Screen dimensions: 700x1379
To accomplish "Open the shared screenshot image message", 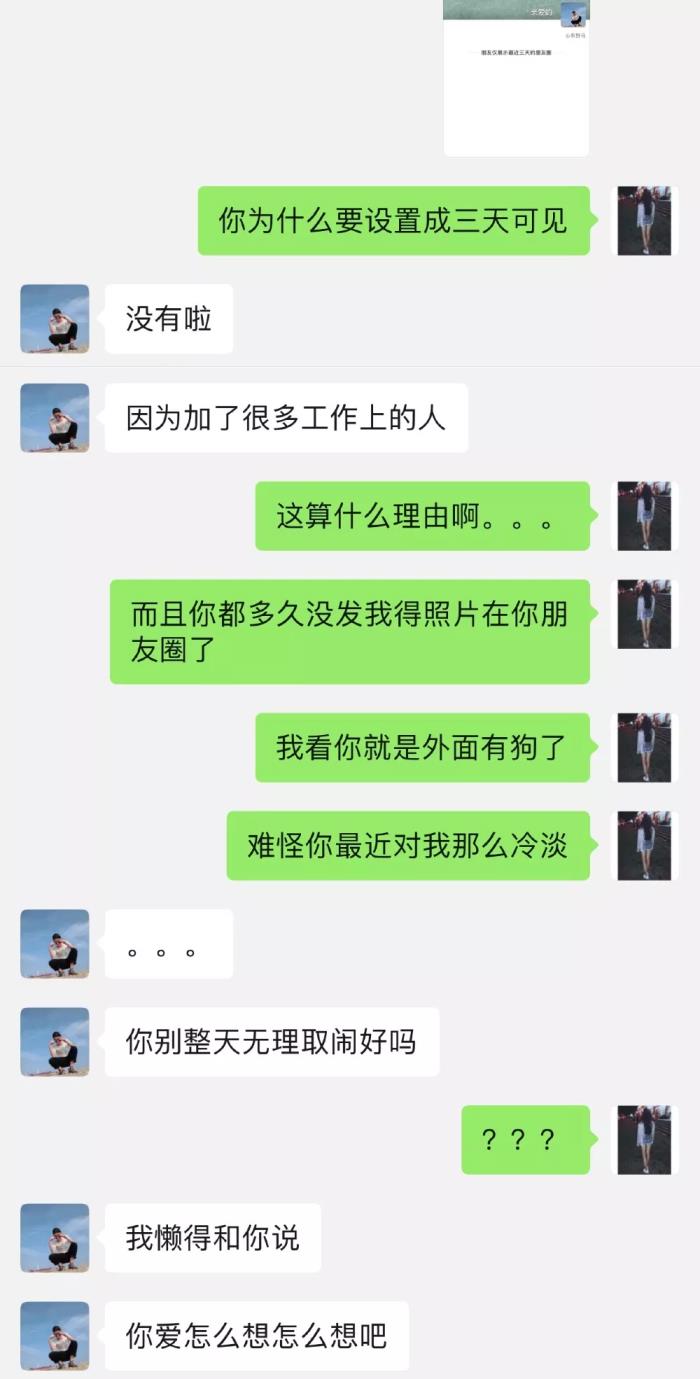I will (516, 78).
